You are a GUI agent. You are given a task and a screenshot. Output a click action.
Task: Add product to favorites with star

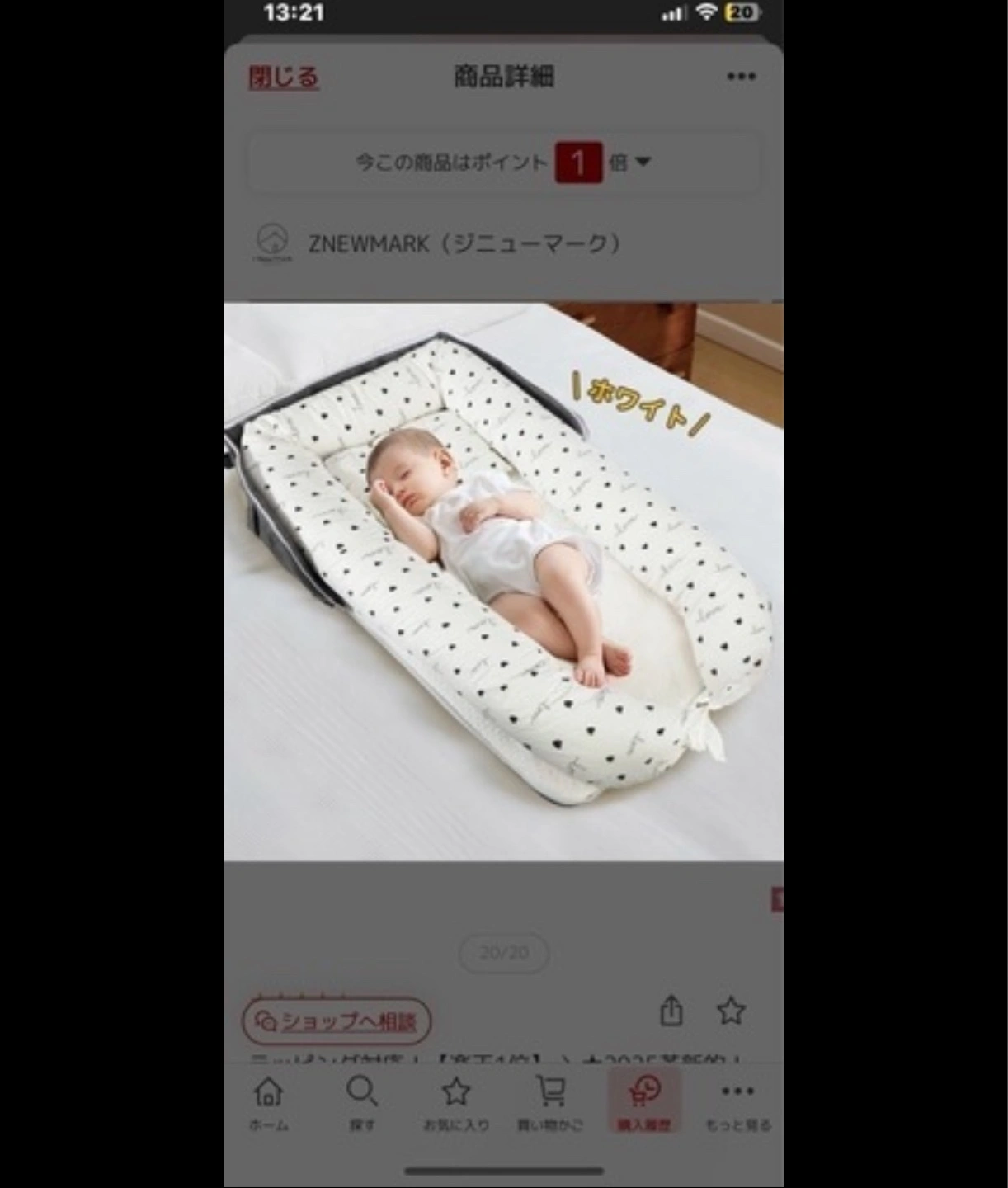pos(731,1011)
